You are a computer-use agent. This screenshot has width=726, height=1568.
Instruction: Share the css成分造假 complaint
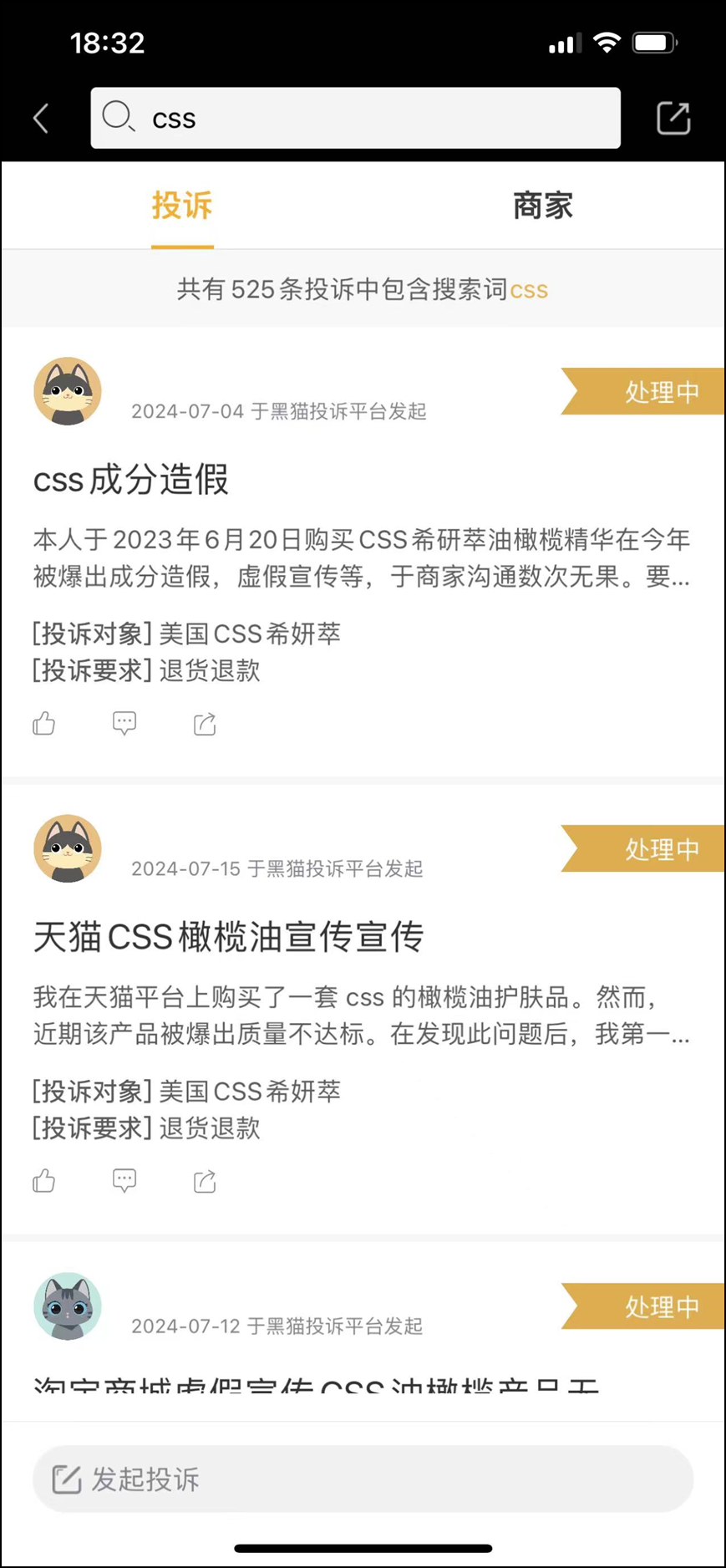point(205,724)
